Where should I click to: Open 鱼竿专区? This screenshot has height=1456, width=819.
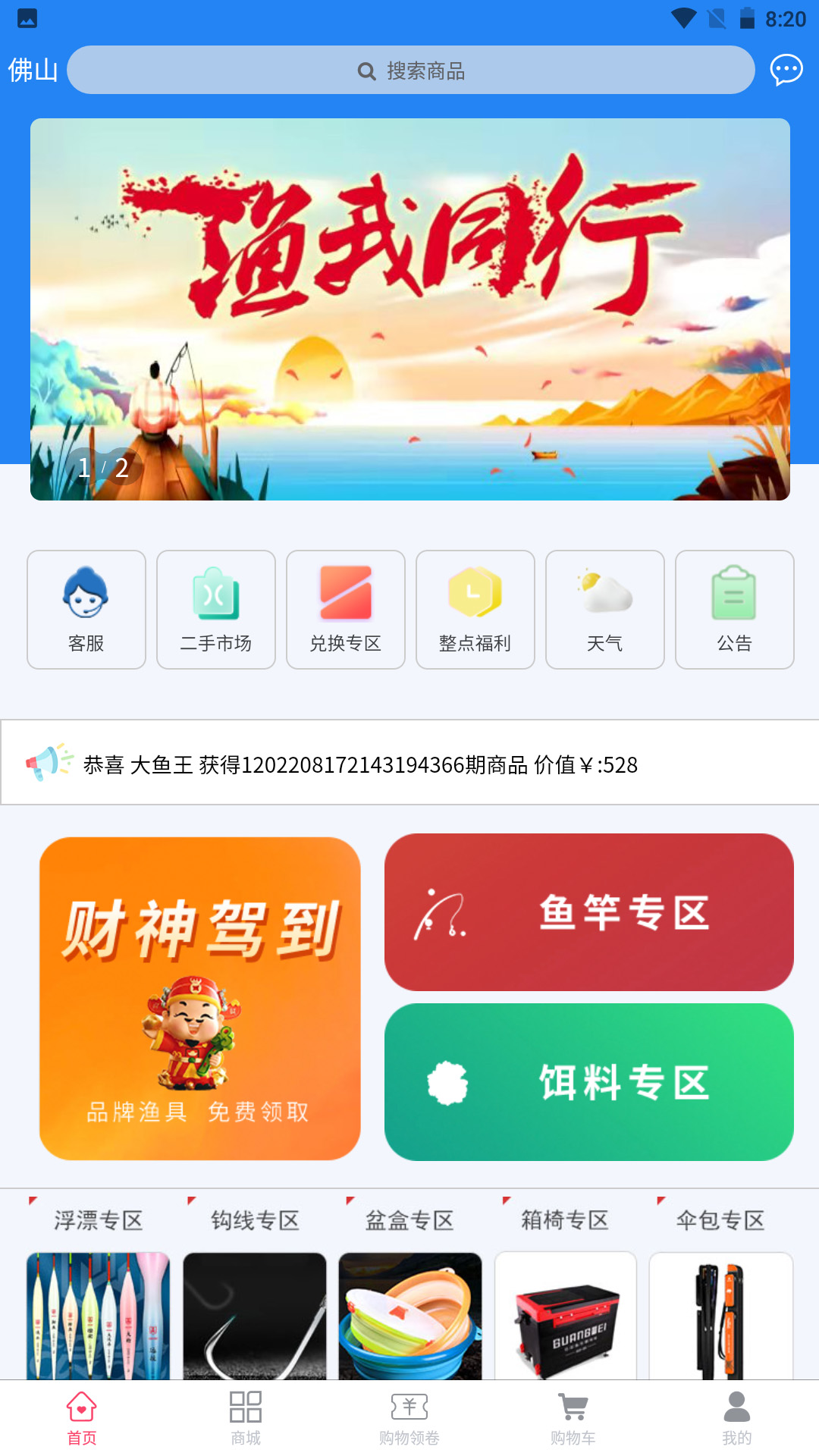[589, 912]
